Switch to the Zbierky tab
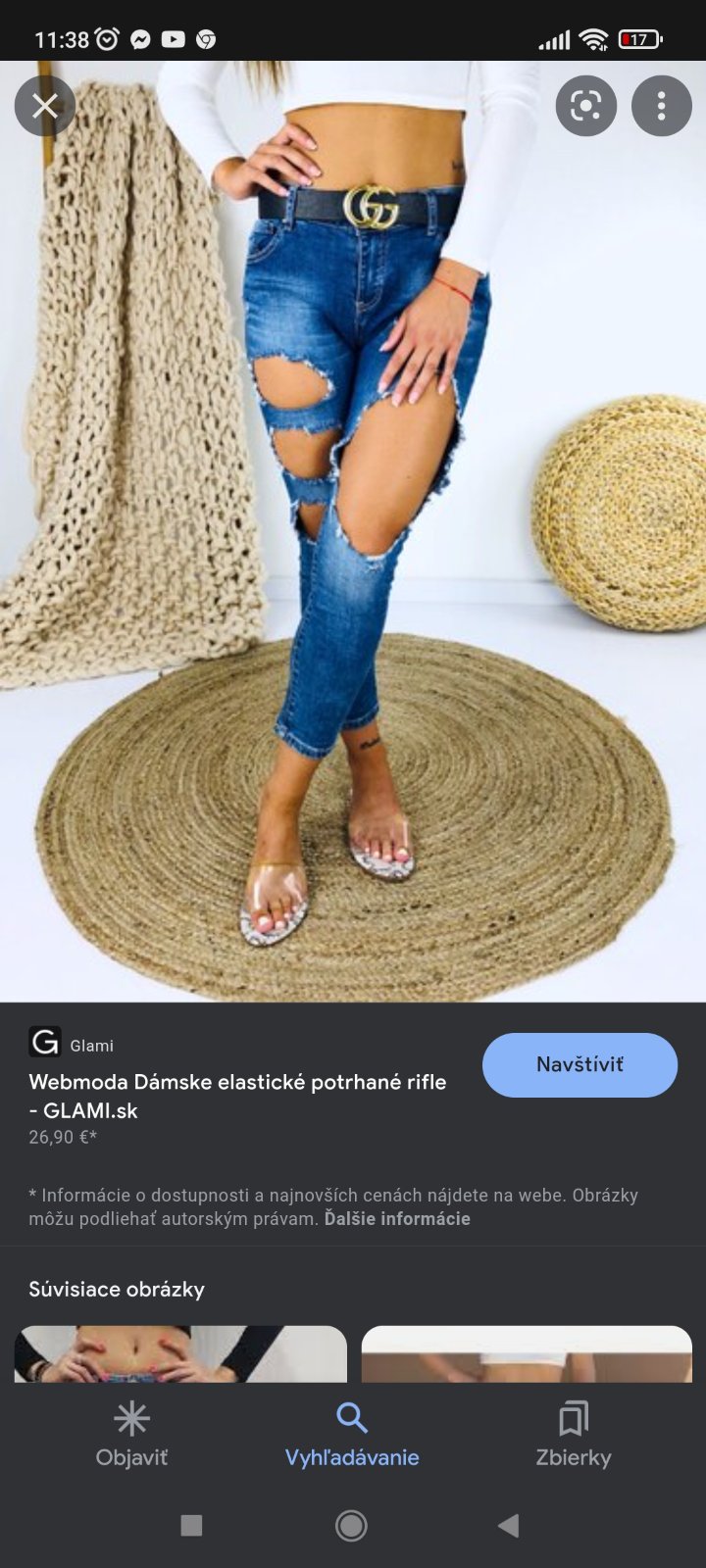This screenshot has height=1568, width=706. 574,1434
